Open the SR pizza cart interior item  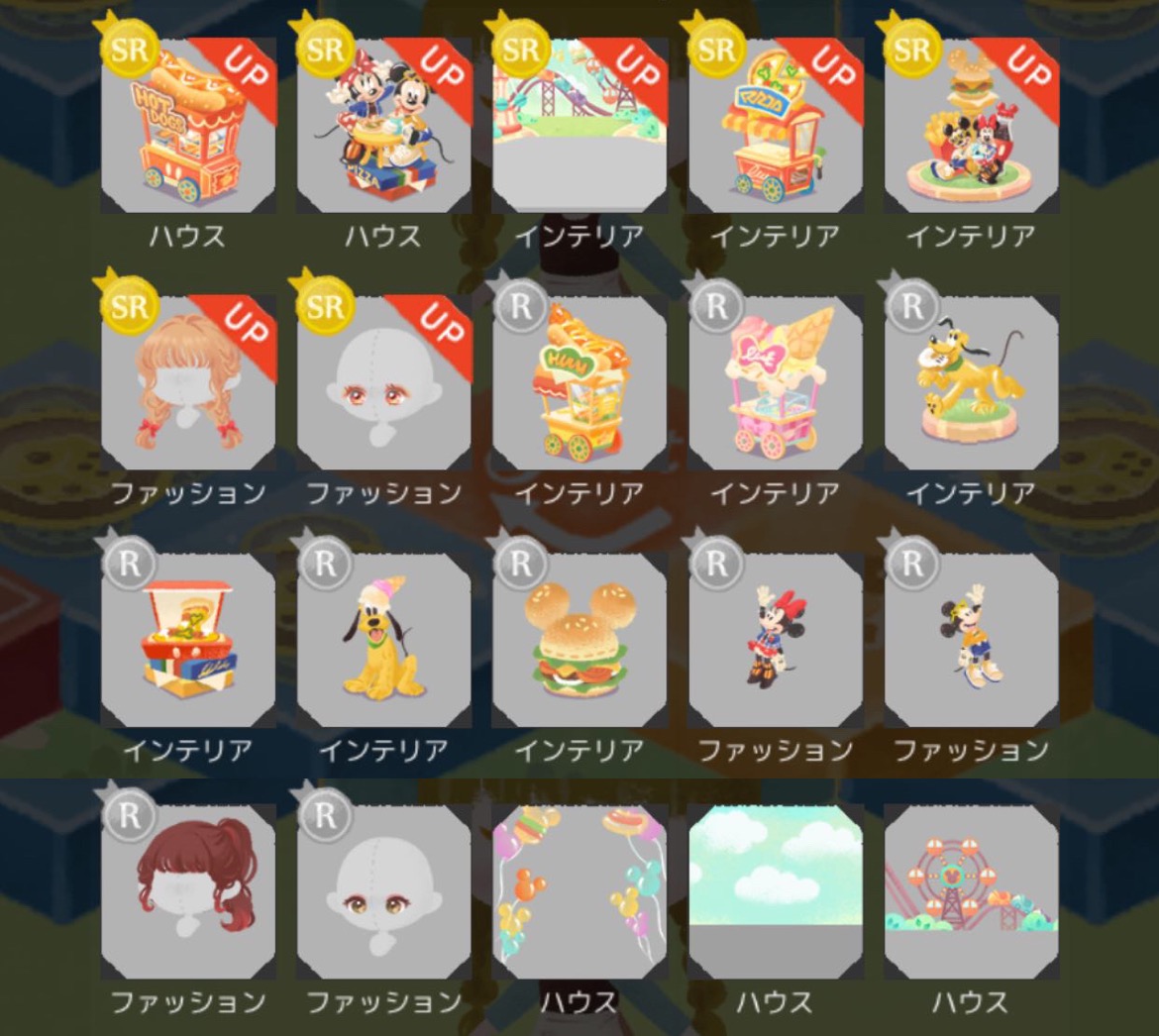point(775,126)
